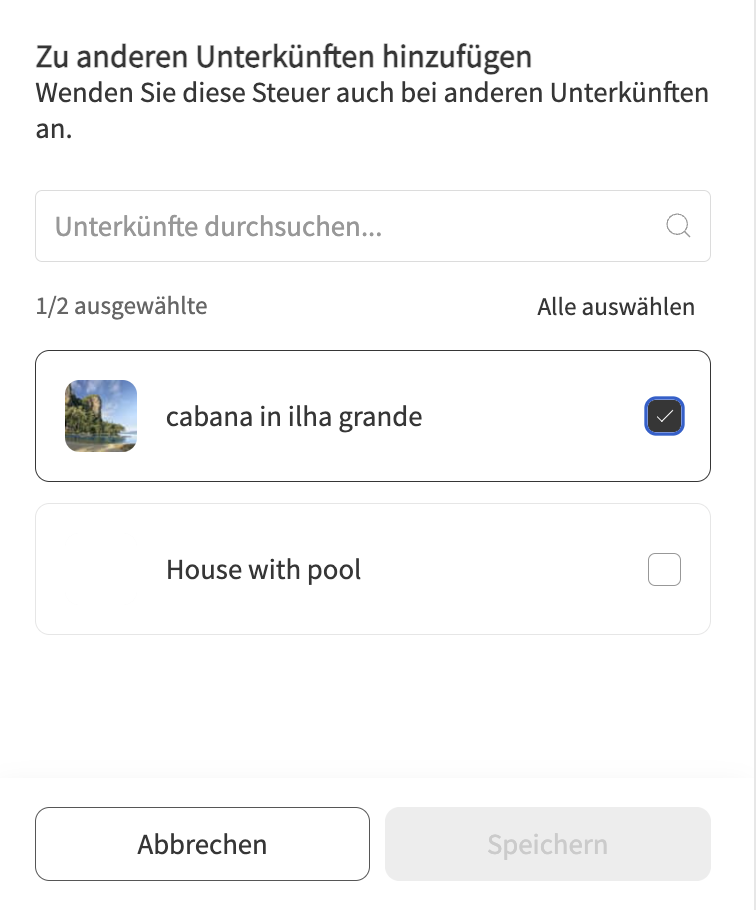
Task: Click the listing name House with pool
Action: point(262,569)
